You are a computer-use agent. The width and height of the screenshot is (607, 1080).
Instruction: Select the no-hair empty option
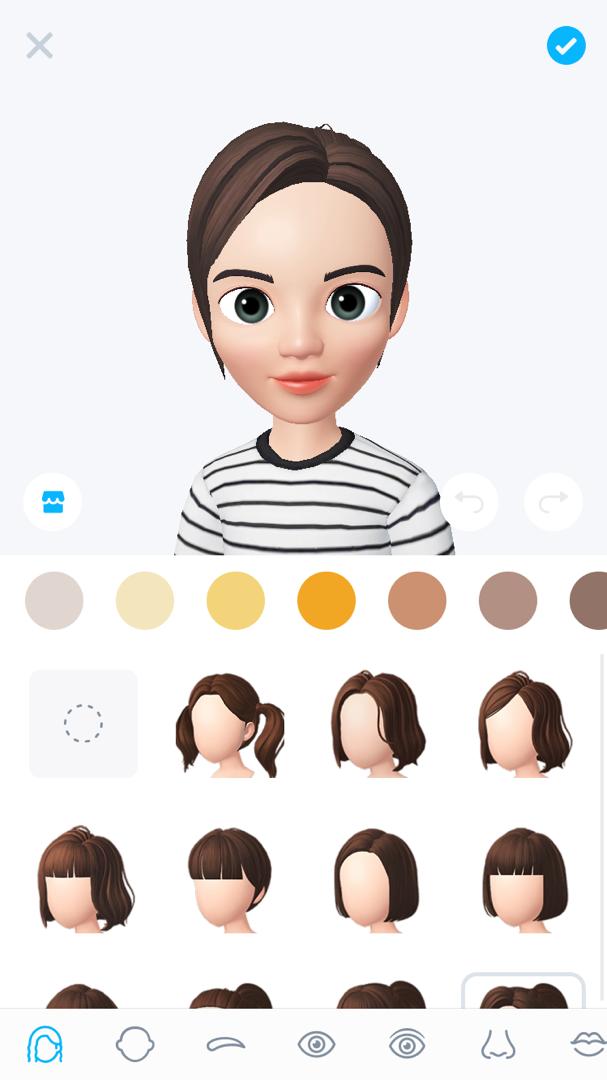pyautogui.click(x=83, y=723)
